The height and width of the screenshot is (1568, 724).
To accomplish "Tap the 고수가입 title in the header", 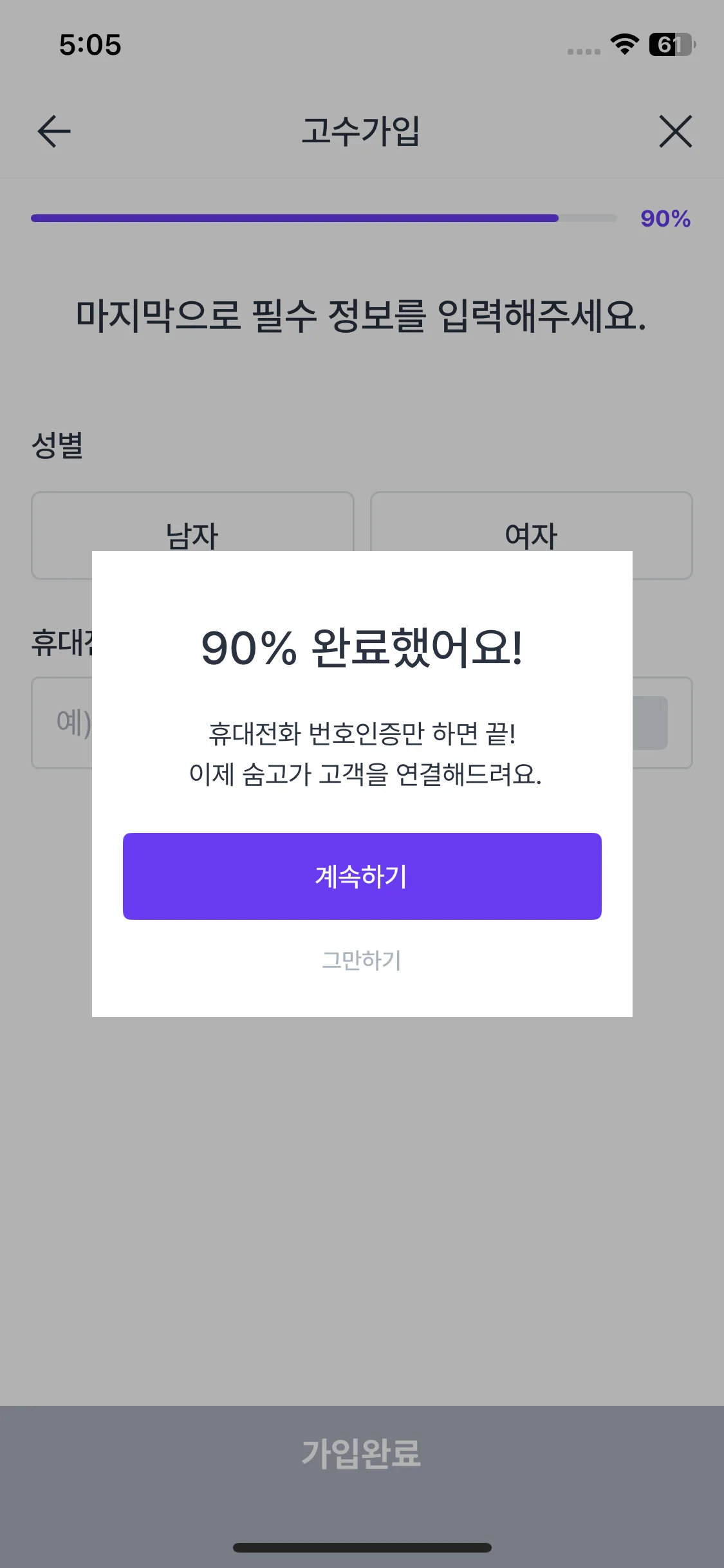I will 362,131.
